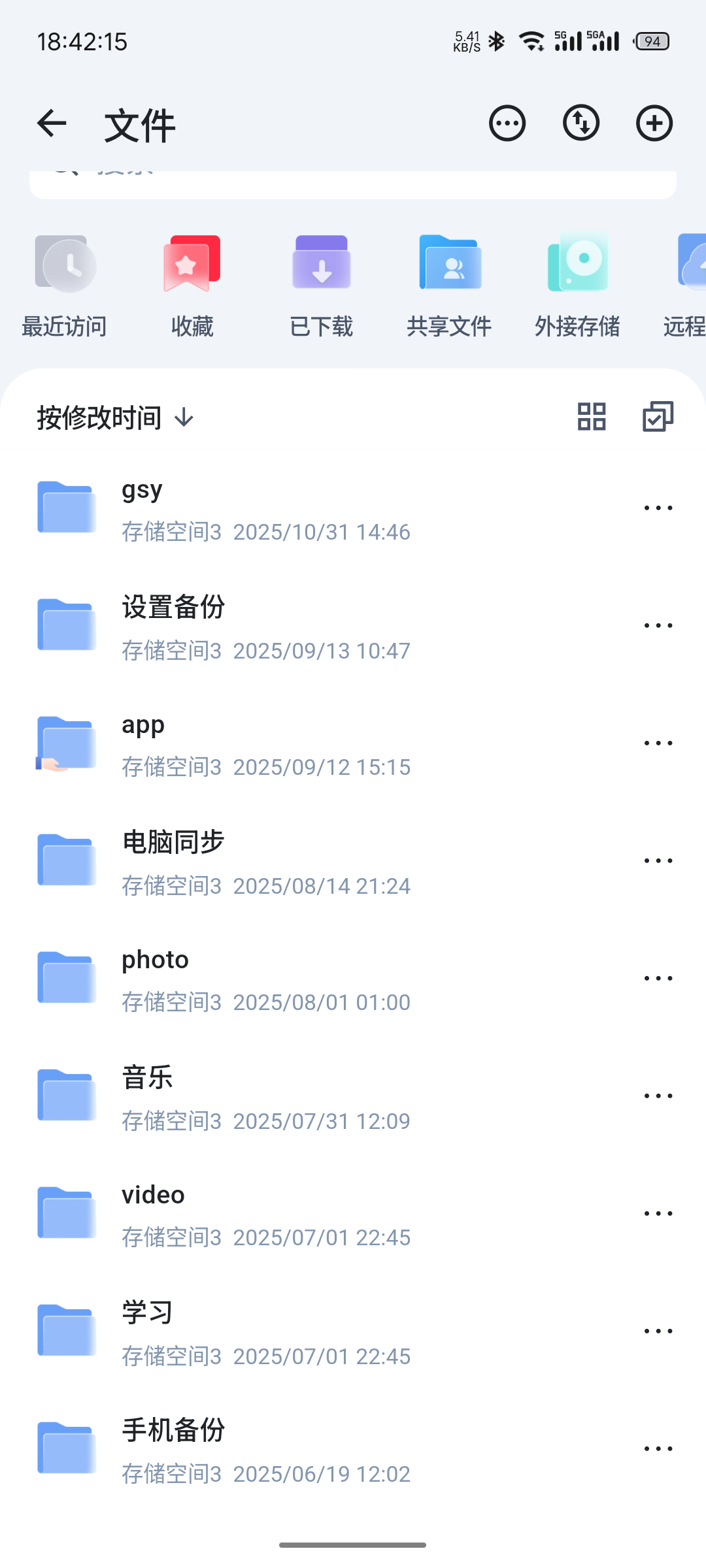Open more options for the video folder

coord(658,1213)
